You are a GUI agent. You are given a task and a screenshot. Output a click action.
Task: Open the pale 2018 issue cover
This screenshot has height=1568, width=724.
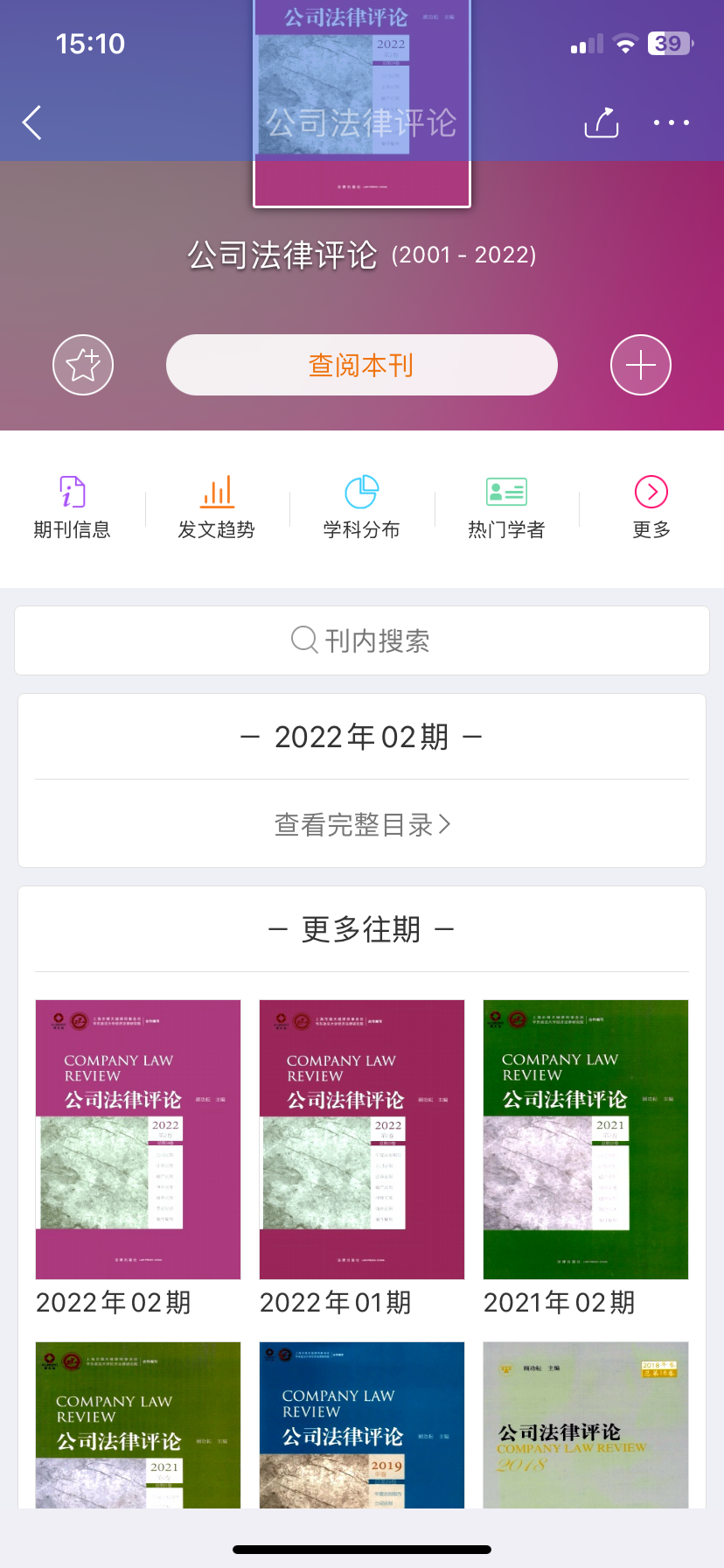(x=586, y=1424)
